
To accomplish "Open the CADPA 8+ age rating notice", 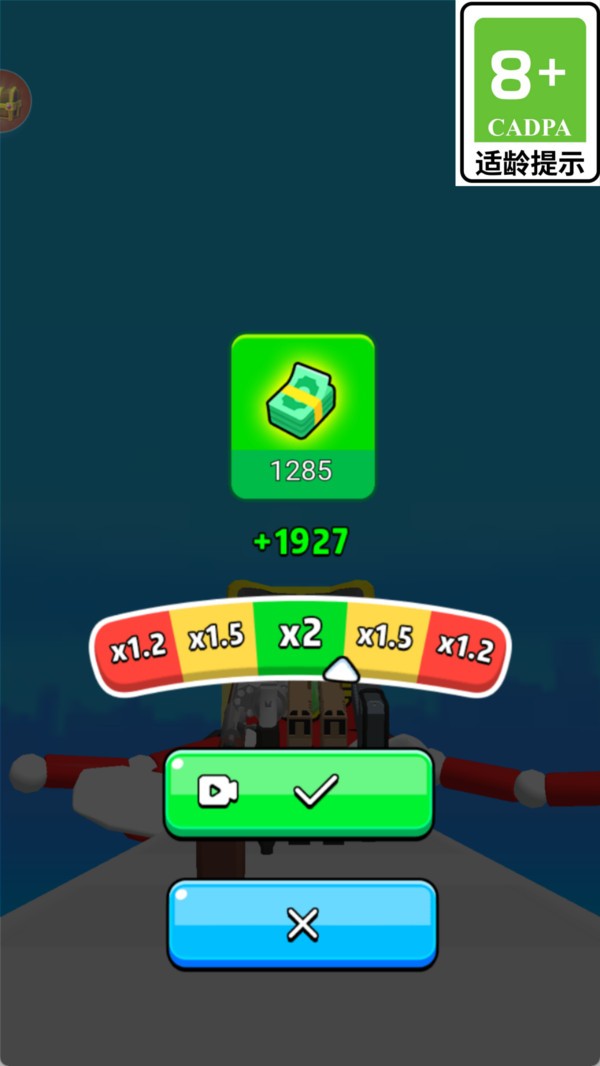I will pos(529,93).
